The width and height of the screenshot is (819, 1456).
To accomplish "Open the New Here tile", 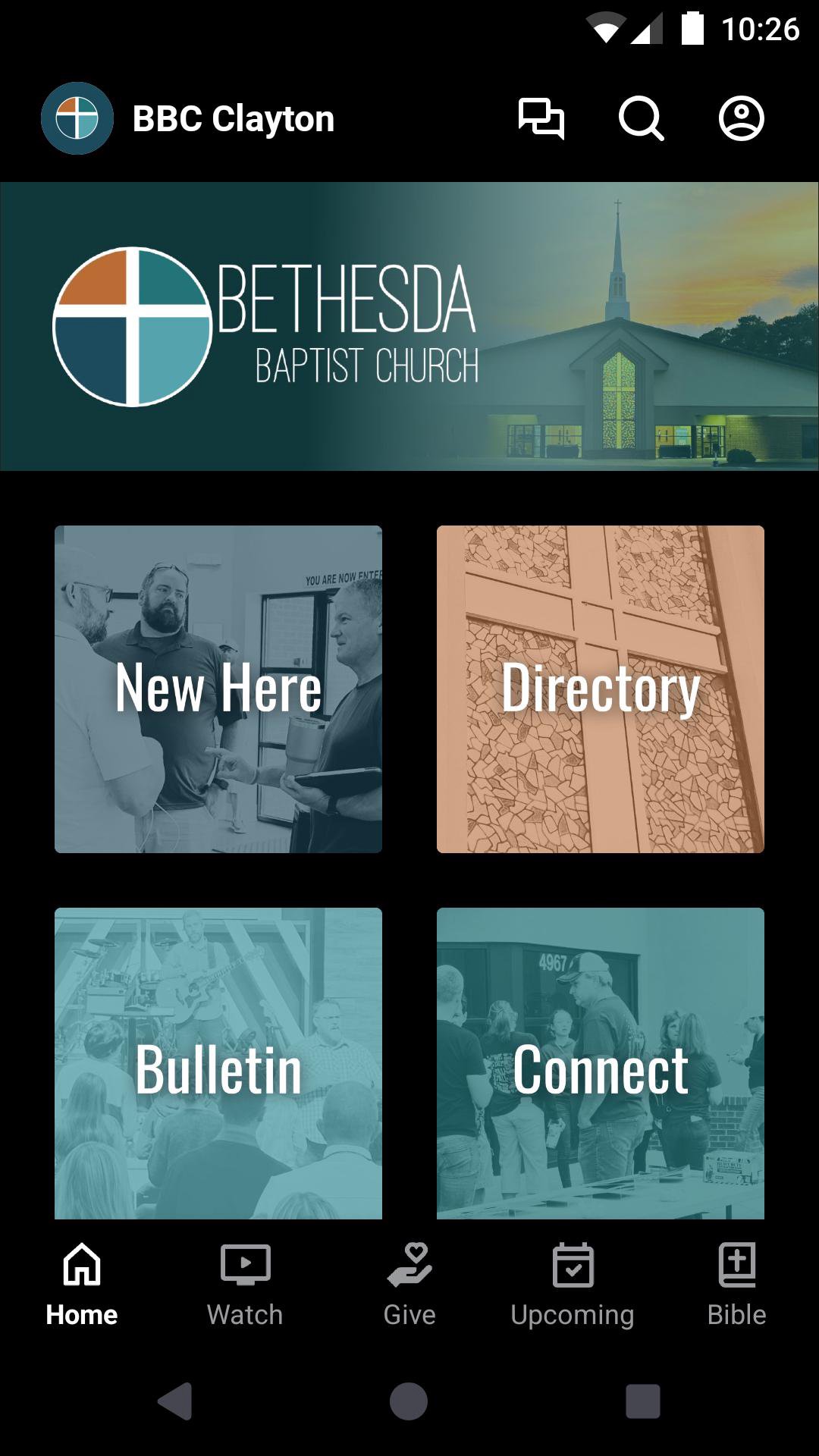I will pyautogui.click(x=218, y=689).
